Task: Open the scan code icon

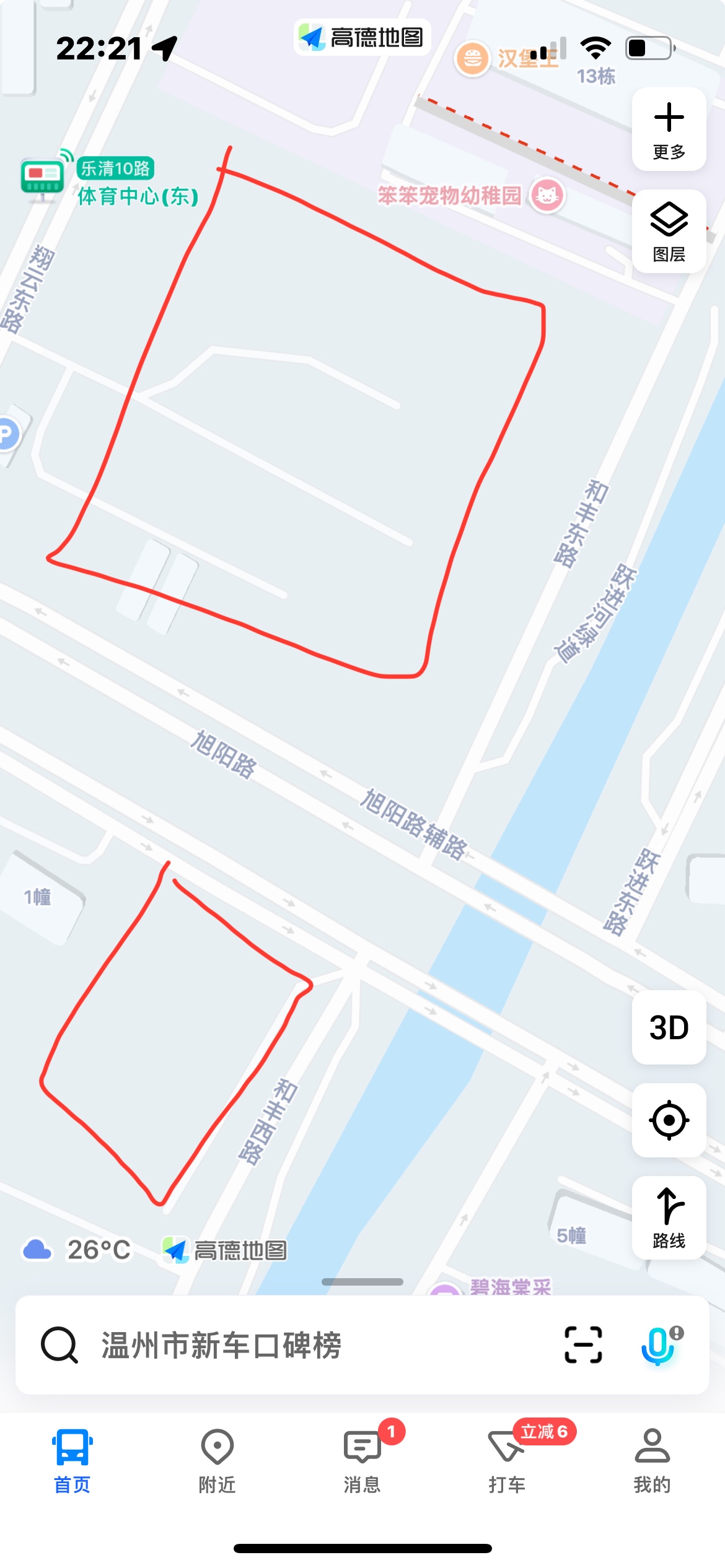Action: [583, 1345]
